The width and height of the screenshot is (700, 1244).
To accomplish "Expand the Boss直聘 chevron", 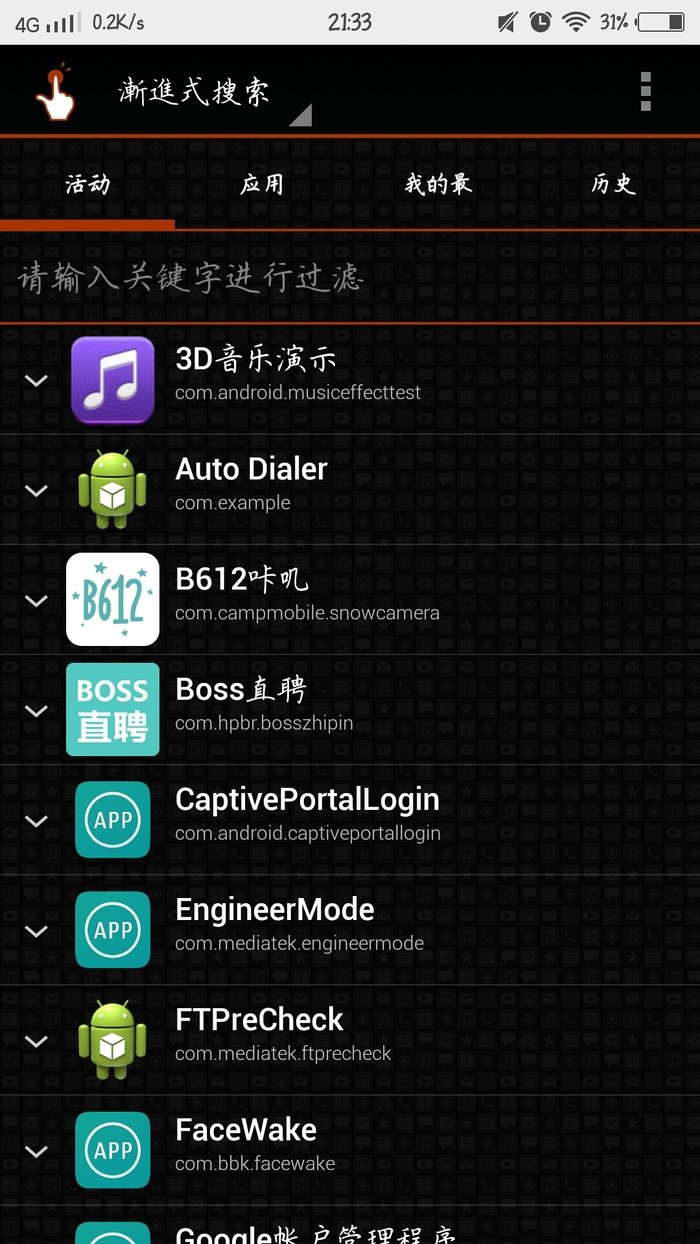I will point(37,710).
